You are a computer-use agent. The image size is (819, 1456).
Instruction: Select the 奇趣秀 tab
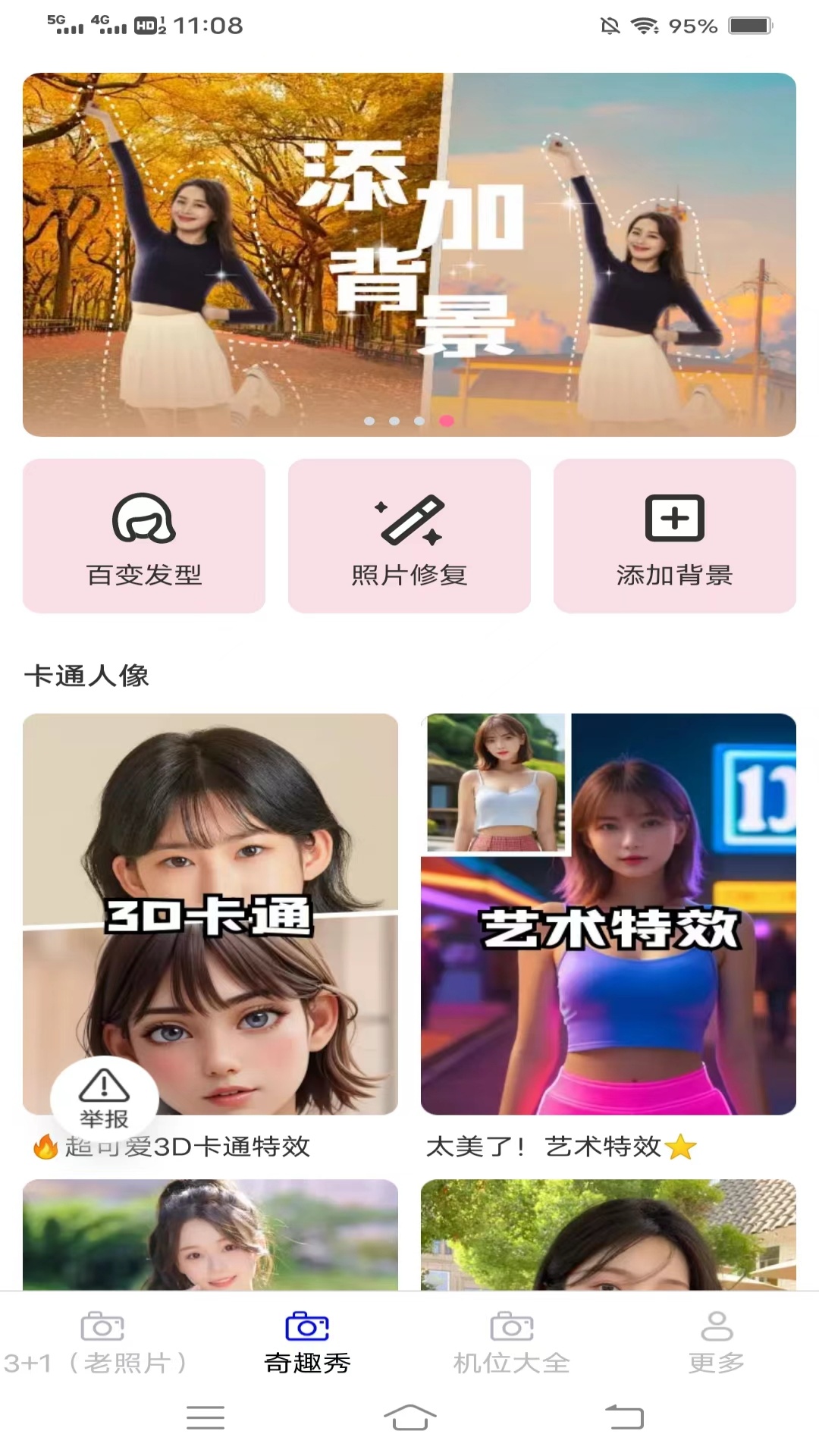coord(307,1342)
